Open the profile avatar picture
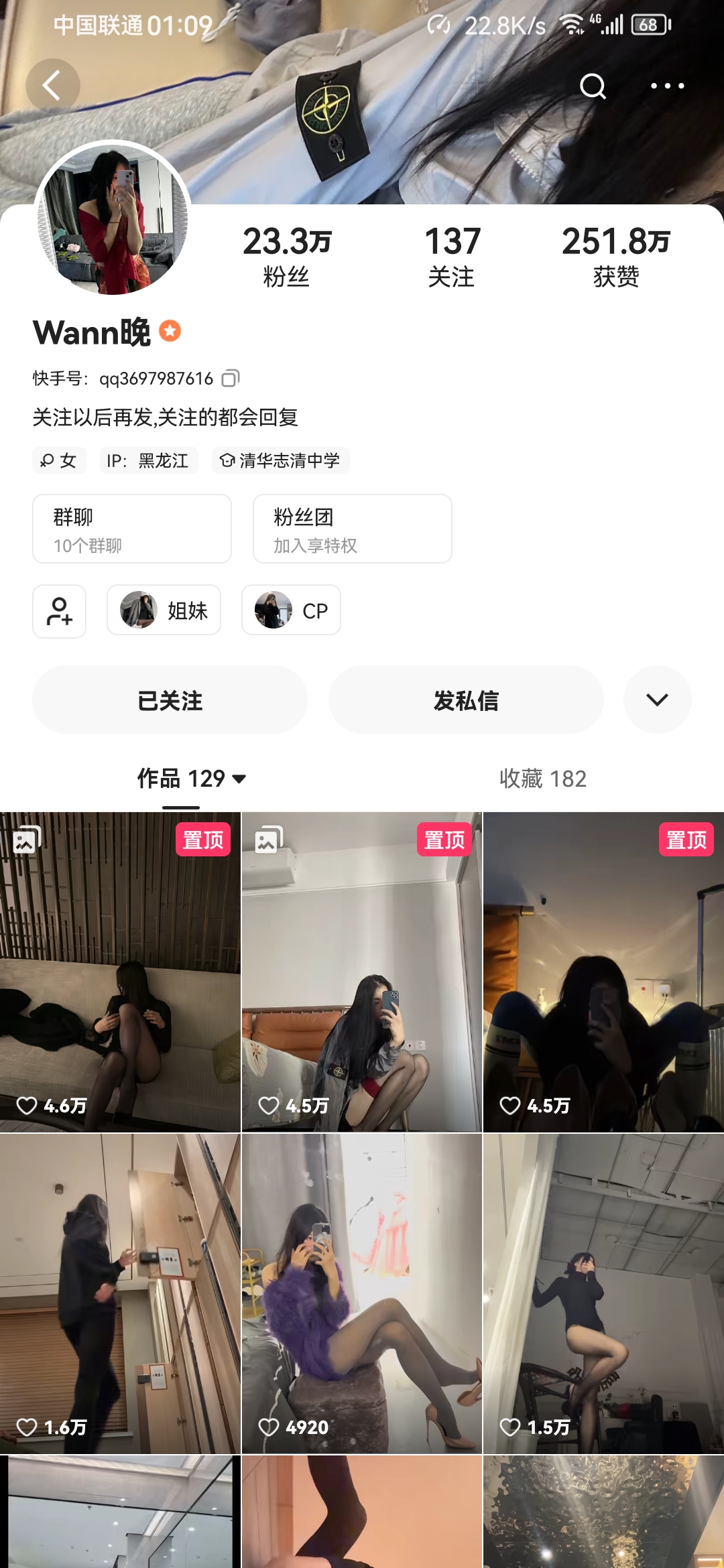Screen dimensions: 724x1568 (113, 220)
